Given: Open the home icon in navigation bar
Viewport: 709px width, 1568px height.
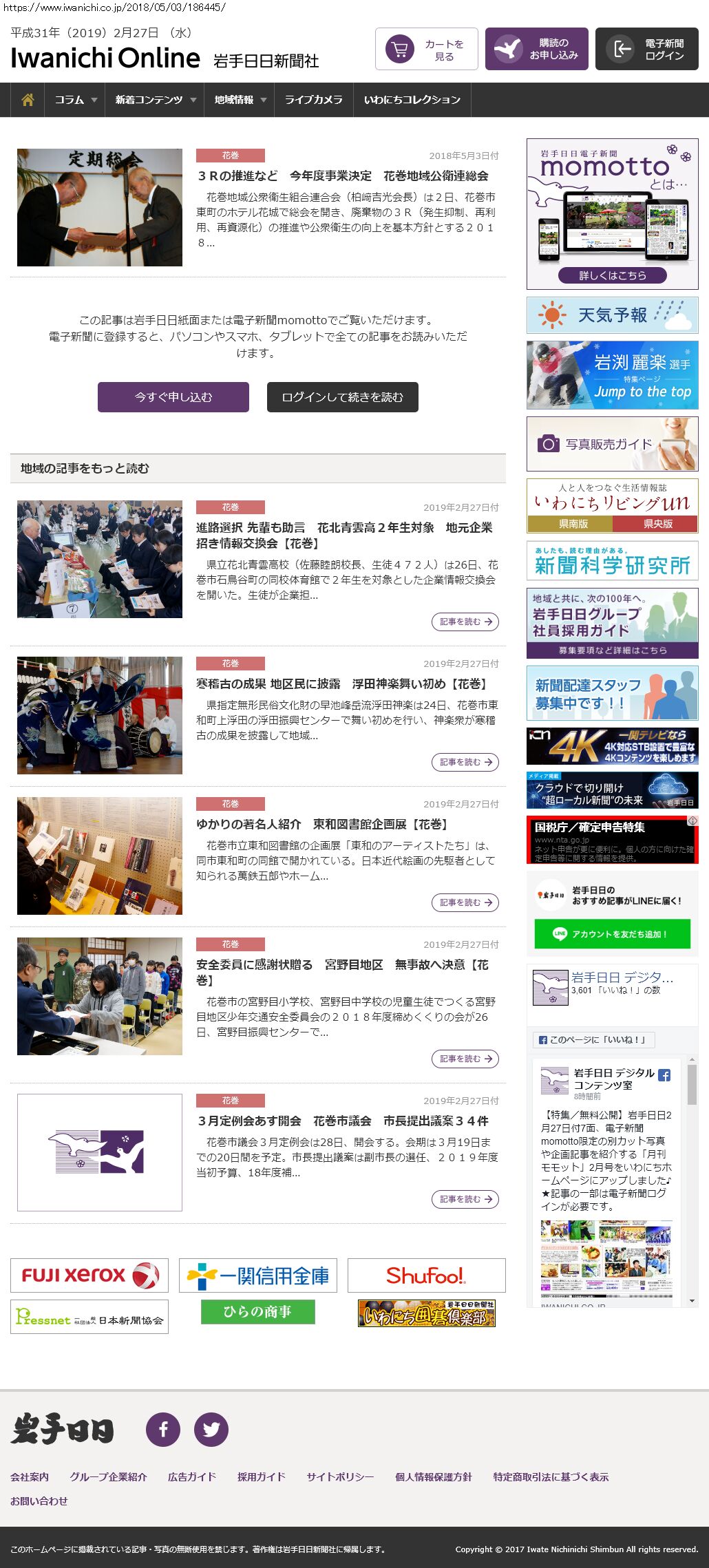Looking at the screenshot, I should tap(28, 100).
